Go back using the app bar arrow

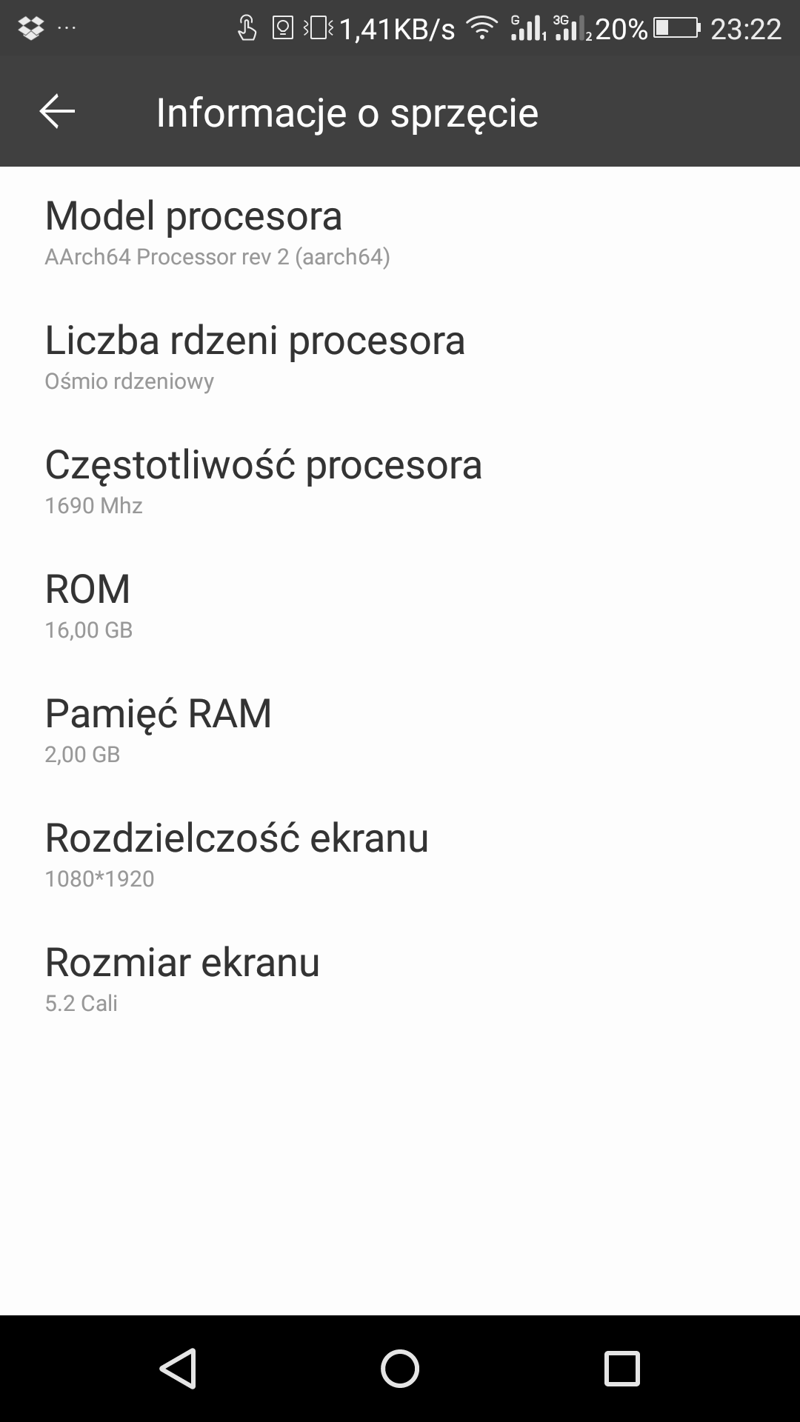57,112
